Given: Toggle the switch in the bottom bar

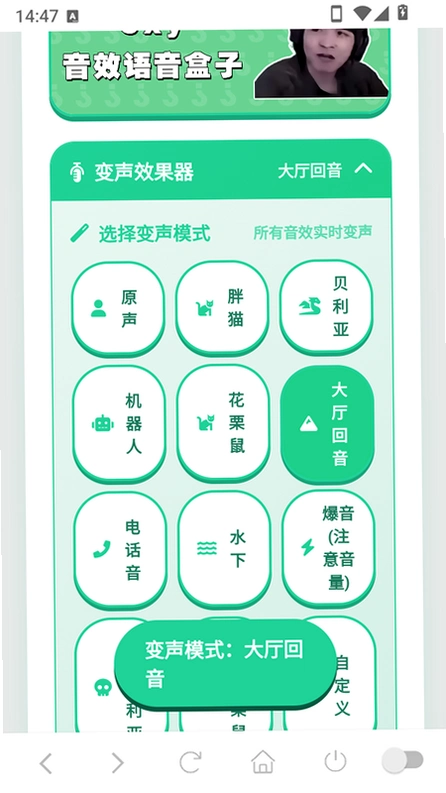Looking at the screenshot, I should click(403, 761).
